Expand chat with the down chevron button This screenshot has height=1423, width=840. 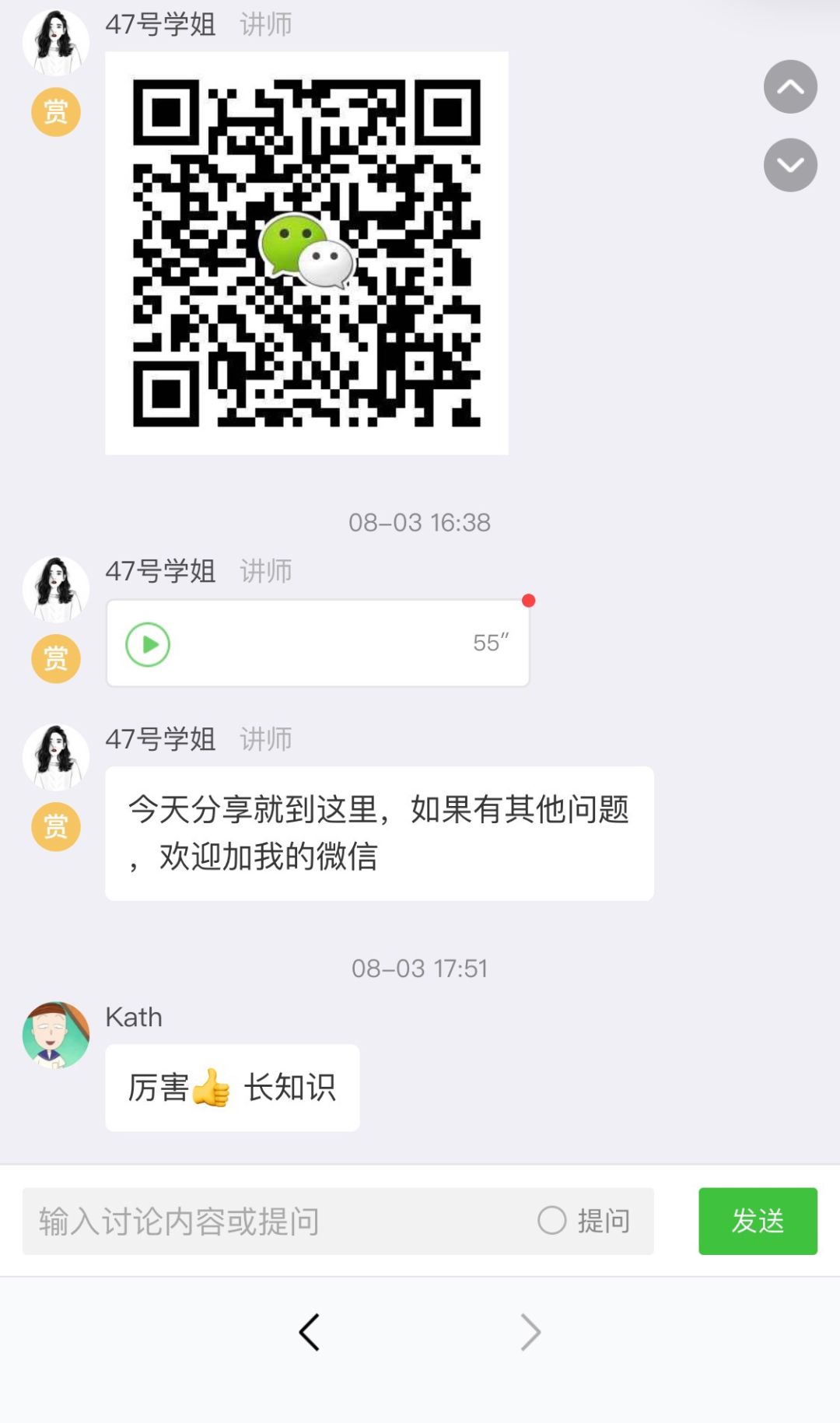click(790, 165)
